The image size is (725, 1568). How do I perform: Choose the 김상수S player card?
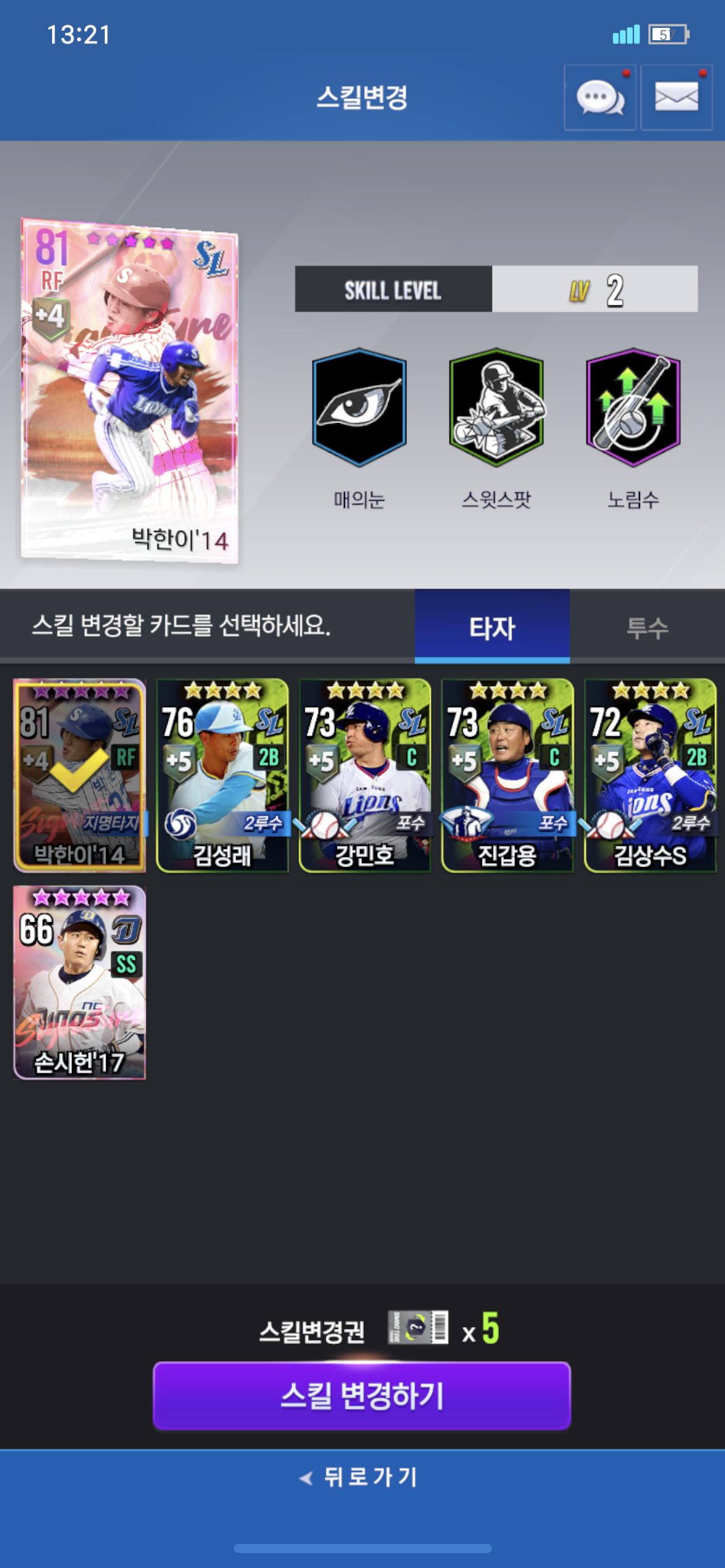point(650,775)
